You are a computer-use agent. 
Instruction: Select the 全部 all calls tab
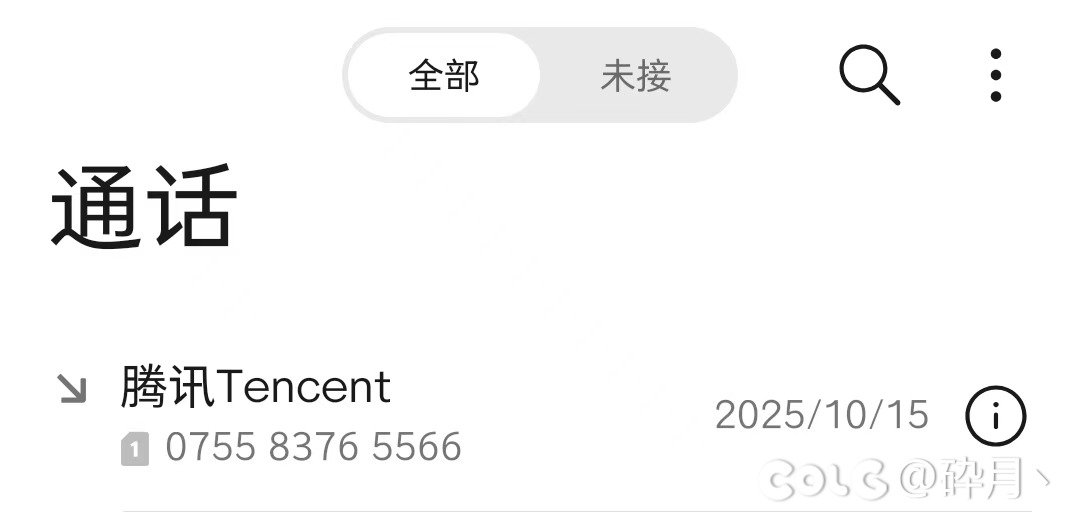(445, 76)
